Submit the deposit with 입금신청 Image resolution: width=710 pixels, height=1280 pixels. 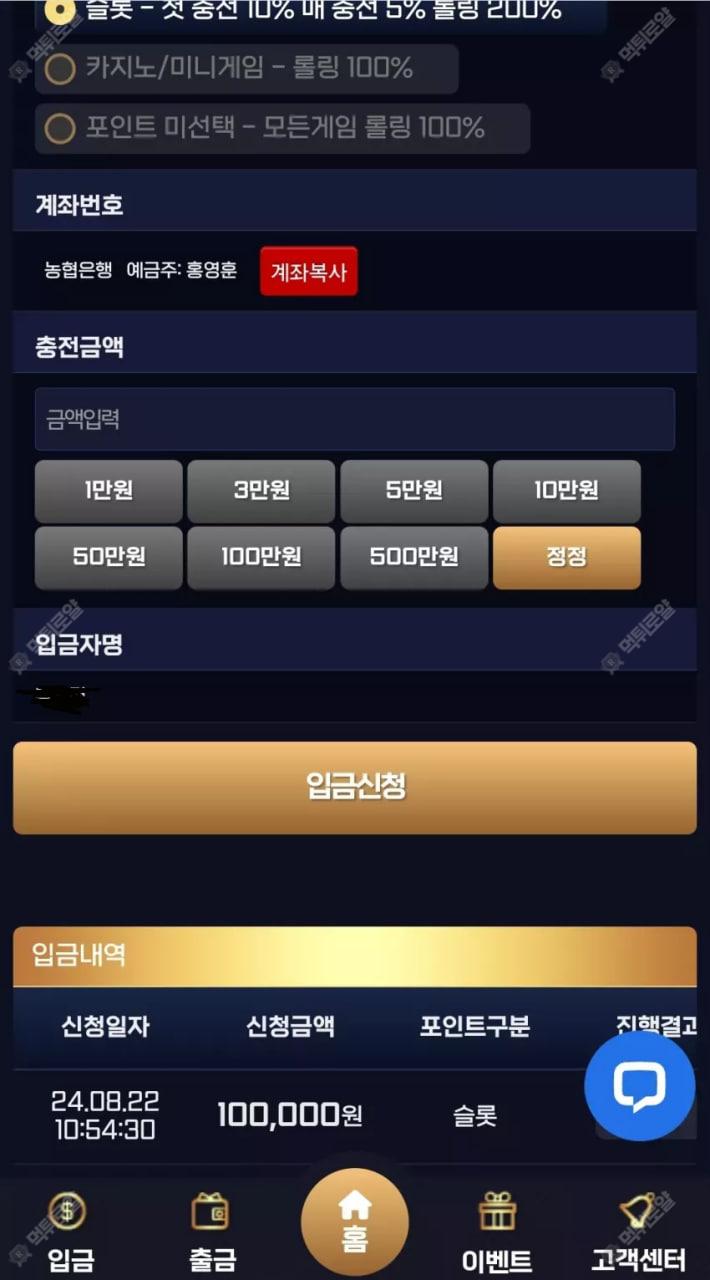click(x=354, y=787)
